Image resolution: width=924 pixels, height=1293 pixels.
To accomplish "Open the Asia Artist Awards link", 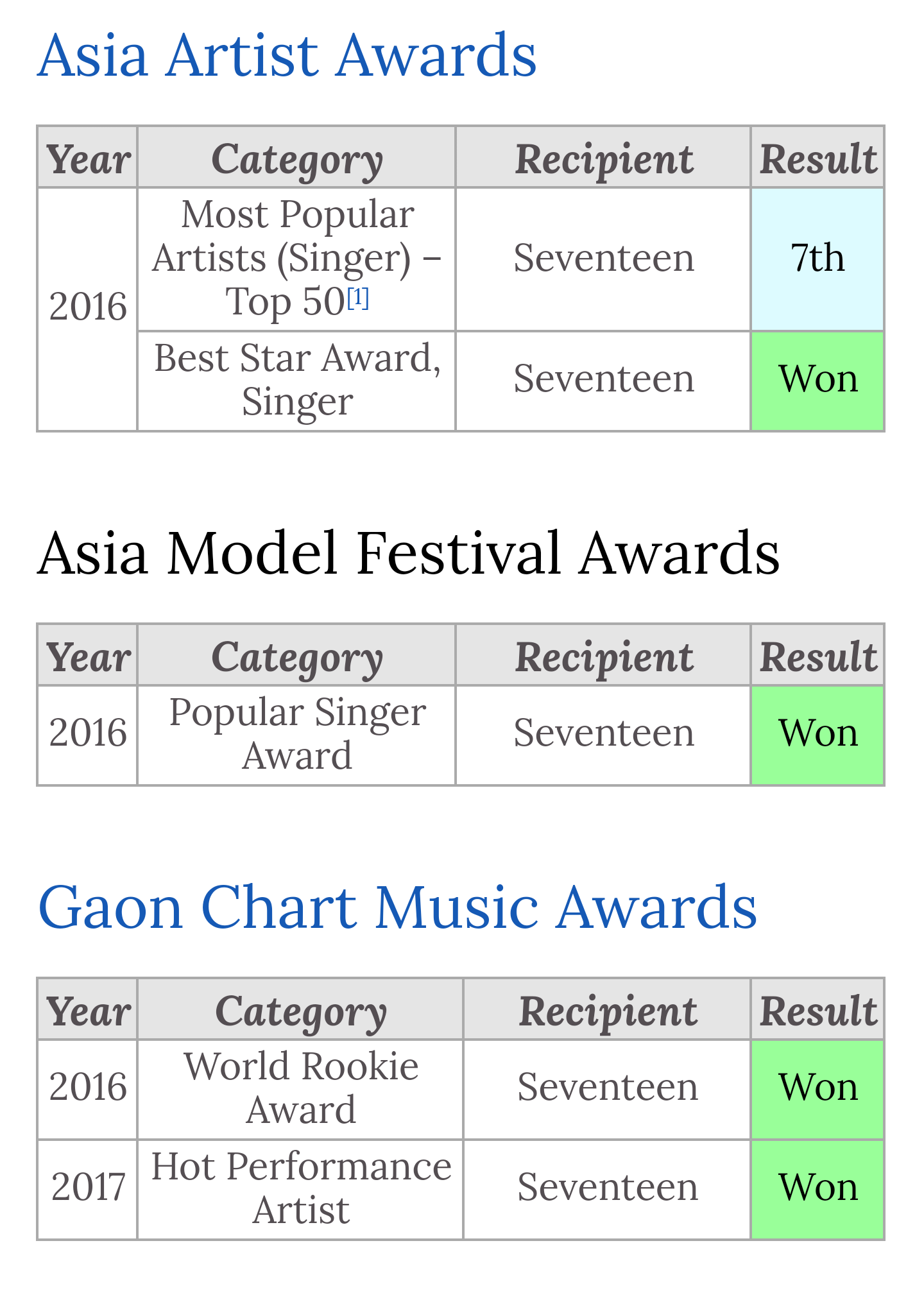I will pyautogui.click(x=286, y=56).
